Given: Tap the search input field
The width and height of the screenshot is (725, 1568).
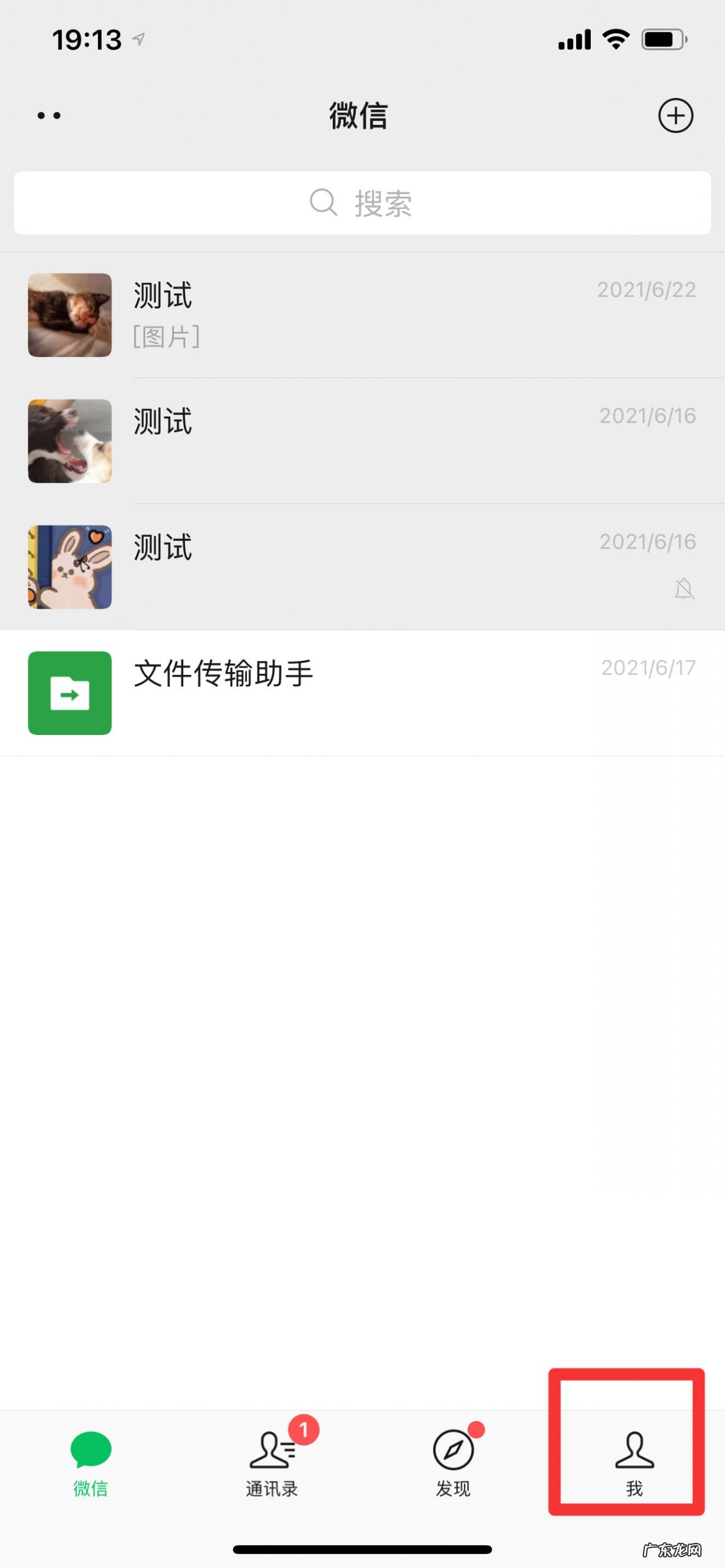Looking at the screenshot, I should [x=362, y=203].
